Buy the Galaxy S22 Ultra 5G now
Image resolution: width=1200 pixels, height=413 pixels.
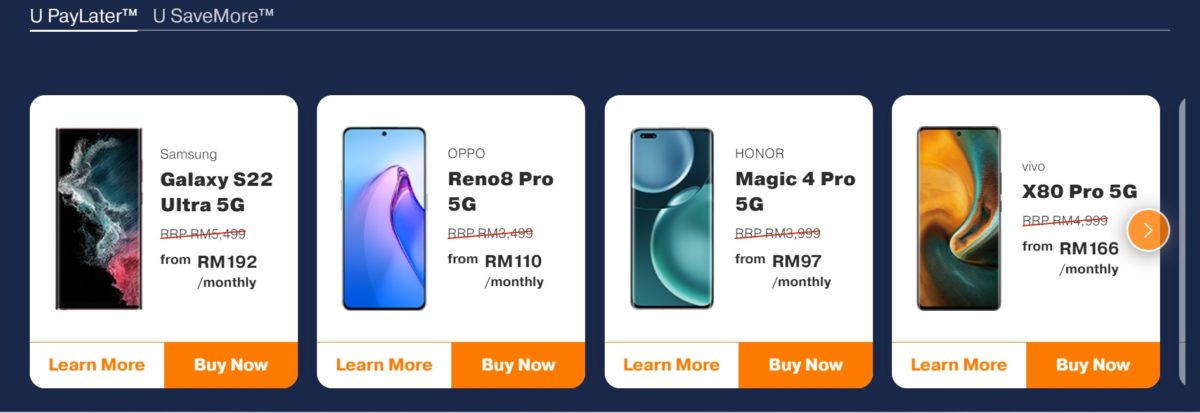[x=231, y=365]
